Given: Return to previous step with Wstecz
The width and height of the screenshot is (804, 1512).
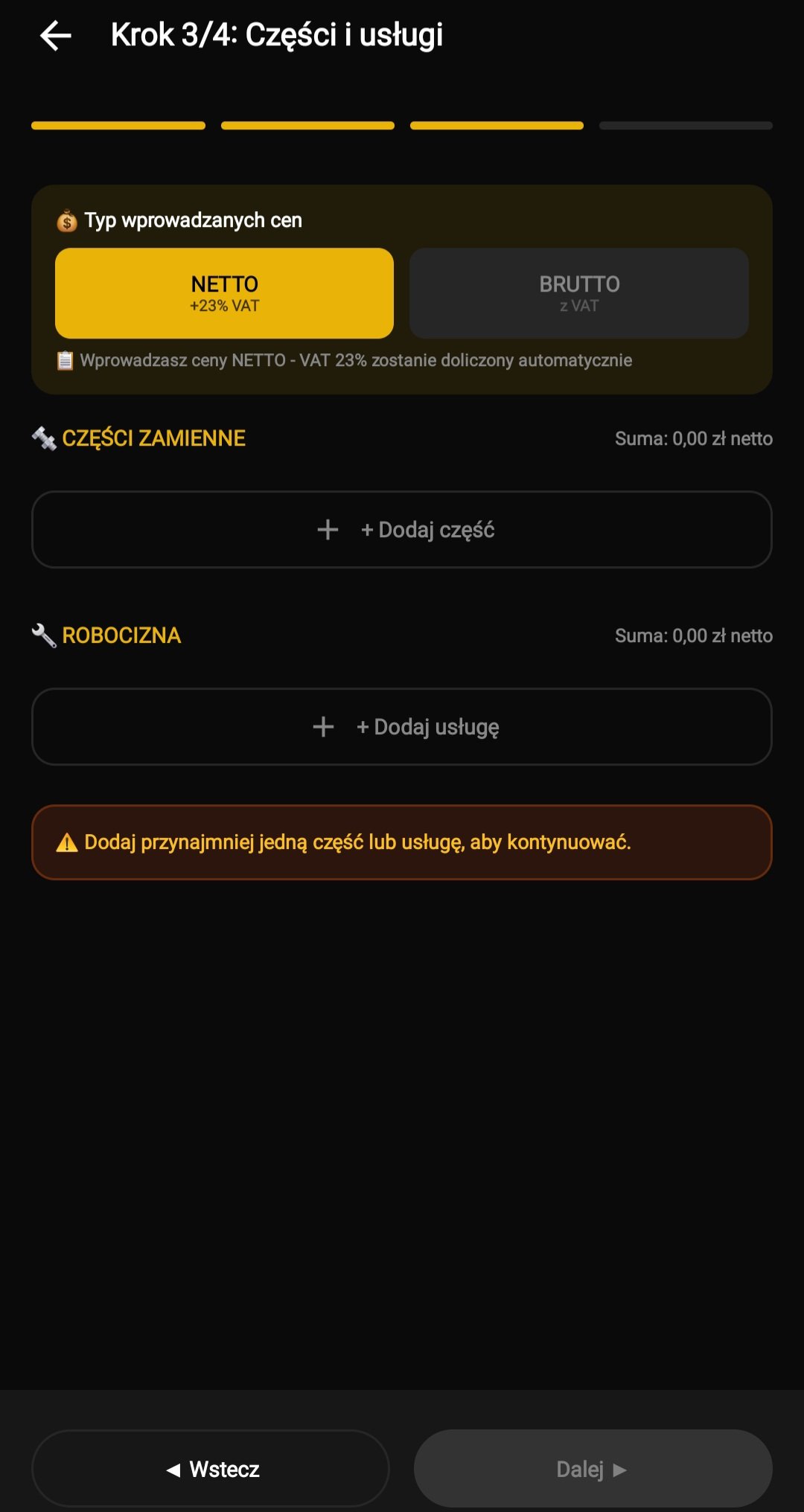Looking at the screenshot, I should pyautogui.click(x=211, y=1469).
